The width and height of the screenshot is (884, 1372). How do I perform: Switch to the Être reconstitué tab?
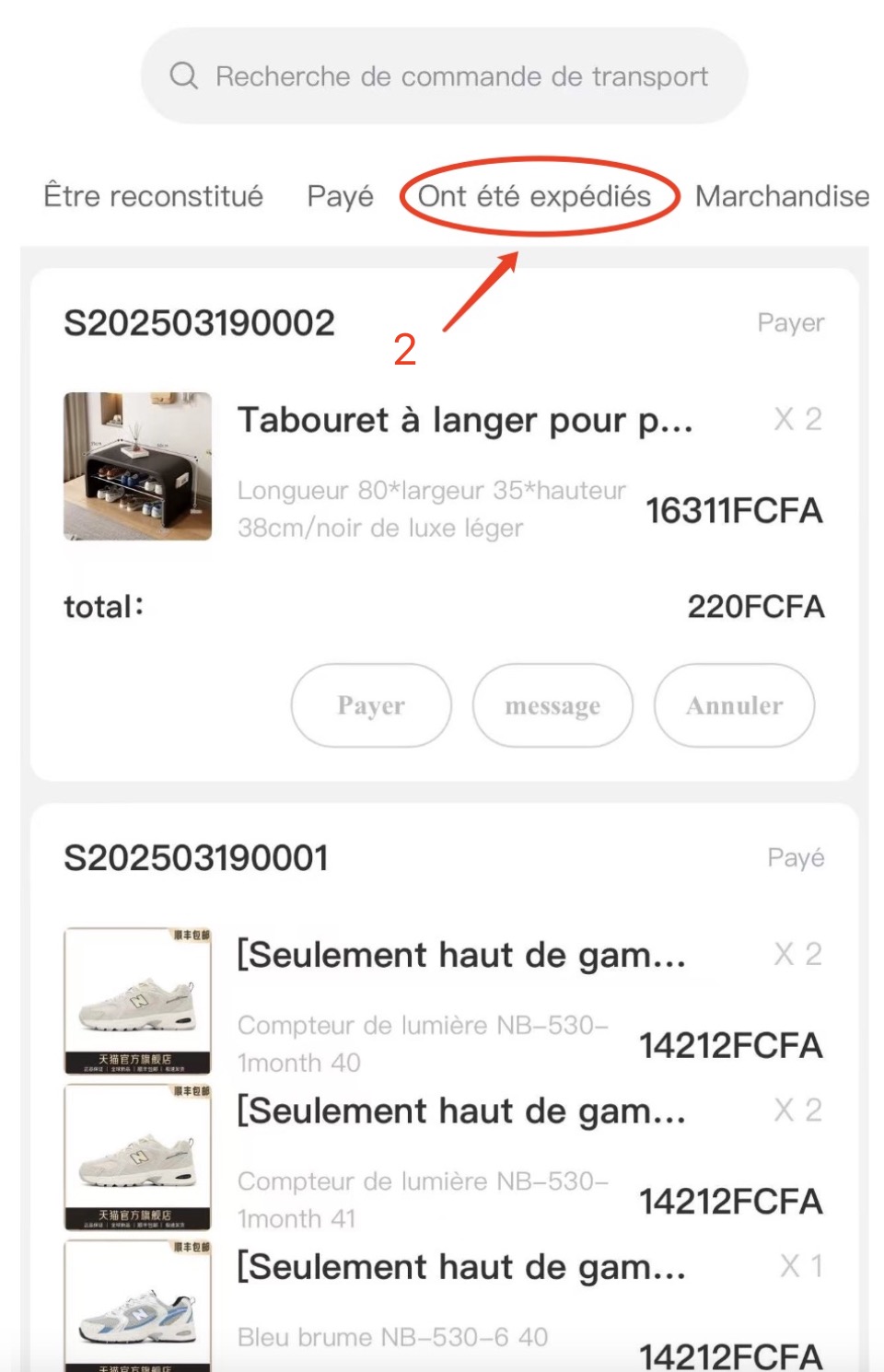coord(154,196)
